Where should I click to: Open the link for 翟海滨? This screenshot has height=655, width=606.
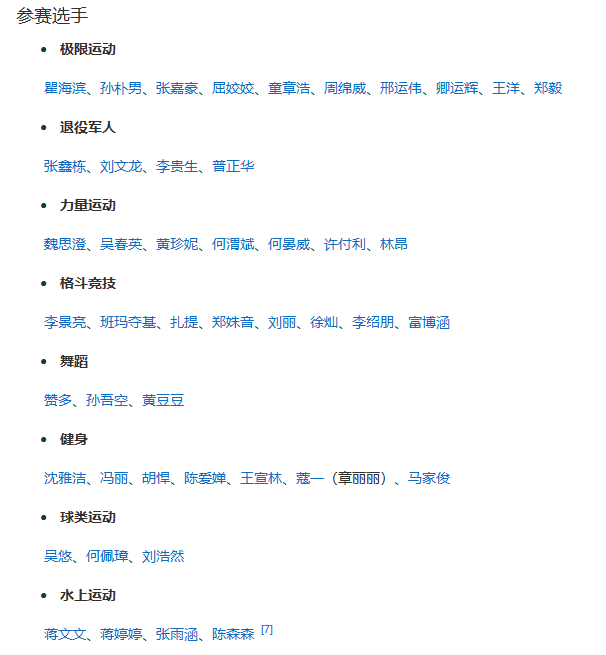coord(64,88)
